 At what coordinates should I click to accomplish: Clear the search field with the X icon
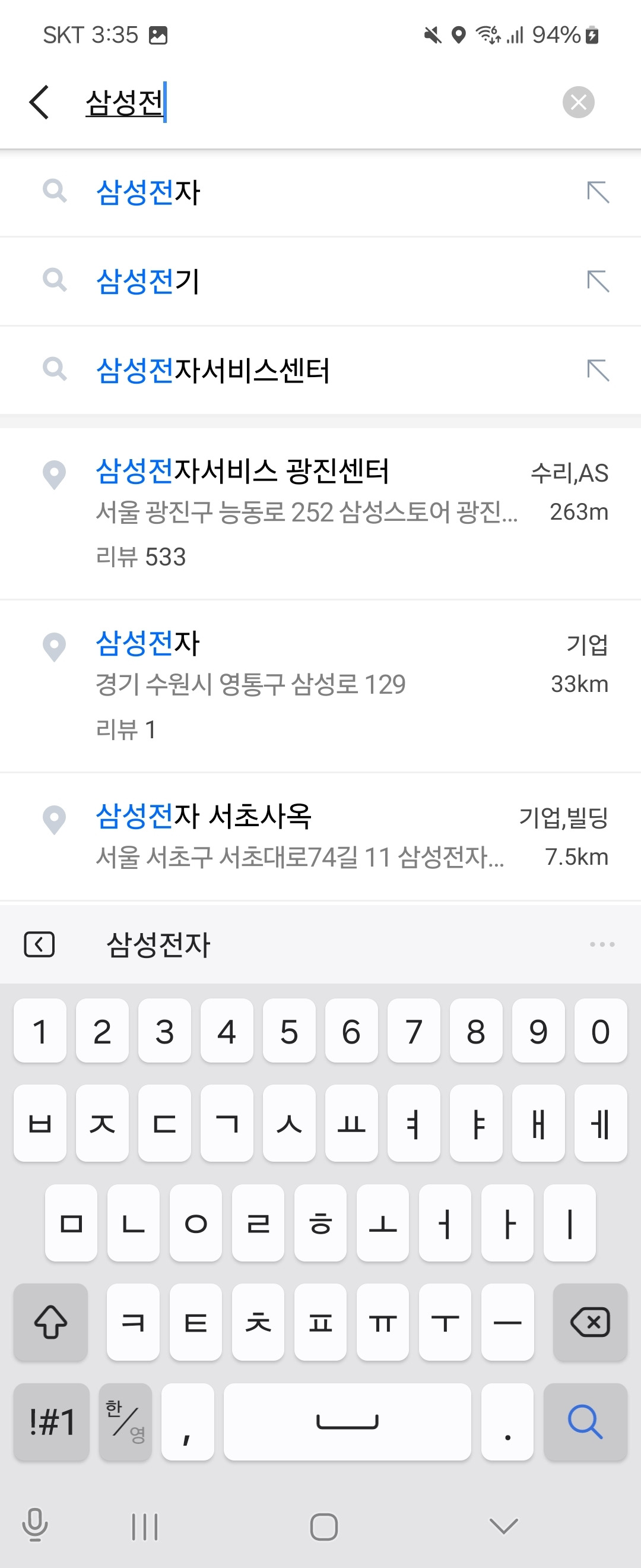pyautogui.click(x=576, y=102)
